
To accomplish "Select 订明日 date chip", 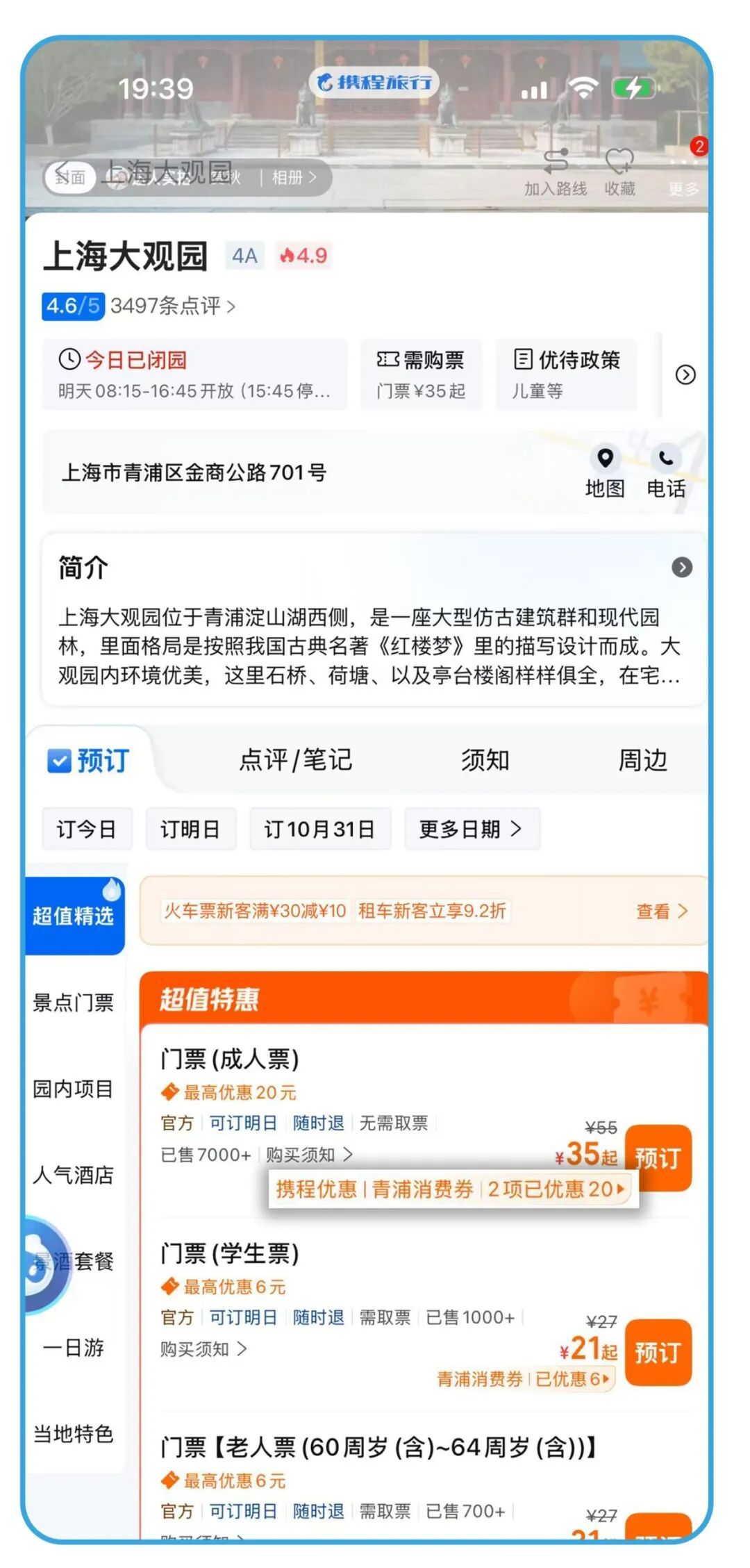I will [x=190, y=829].
